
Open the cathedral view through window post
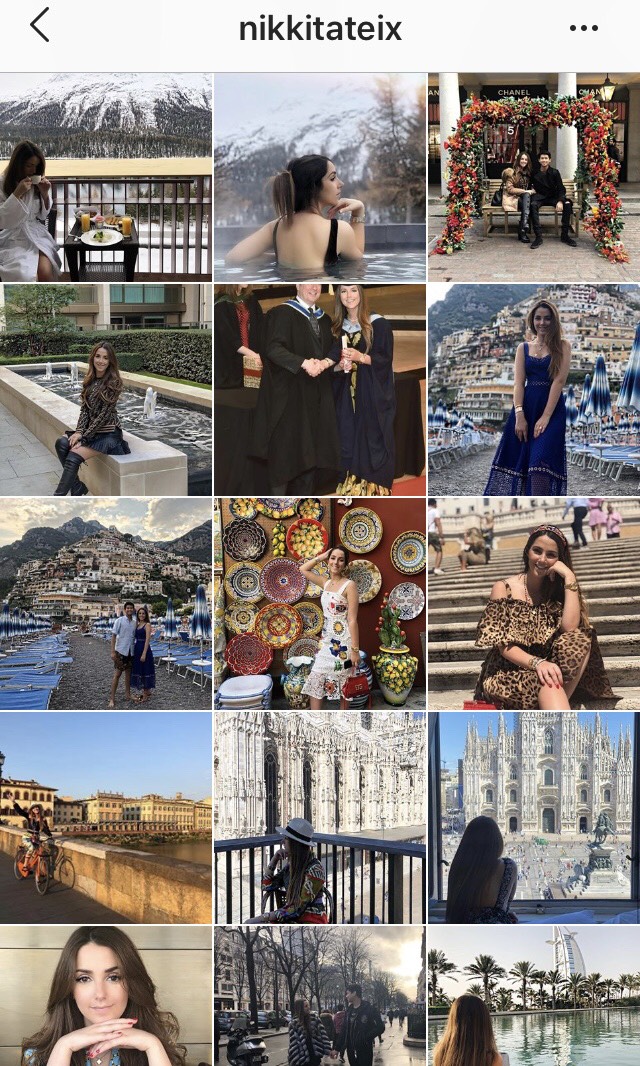533,817
